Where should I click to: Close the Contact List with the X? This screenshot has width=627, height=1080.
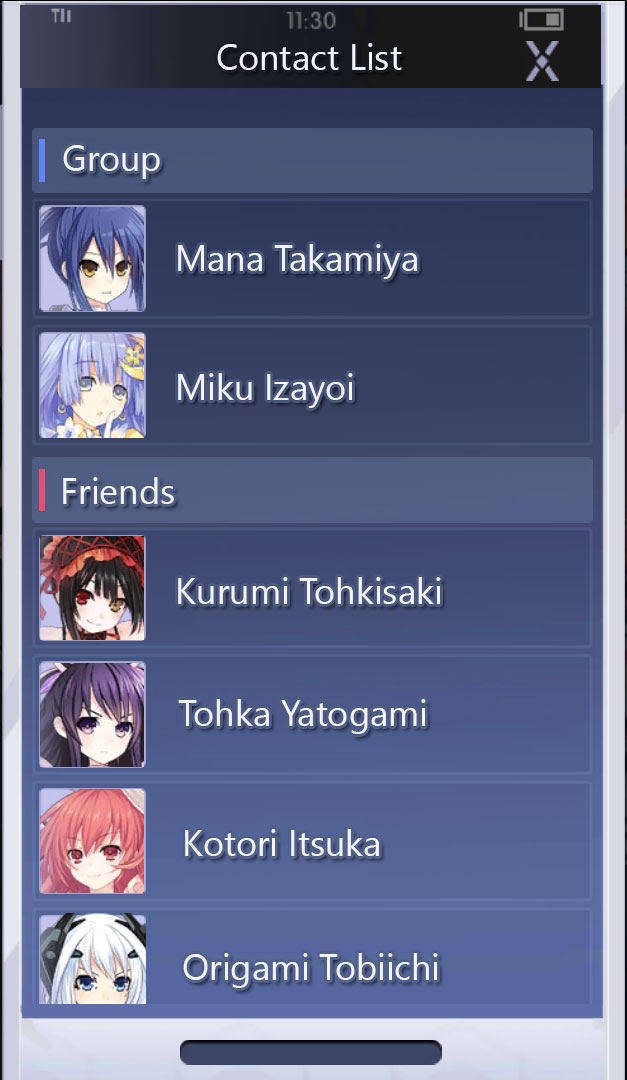pyautogui.click(x=542, y=59)
